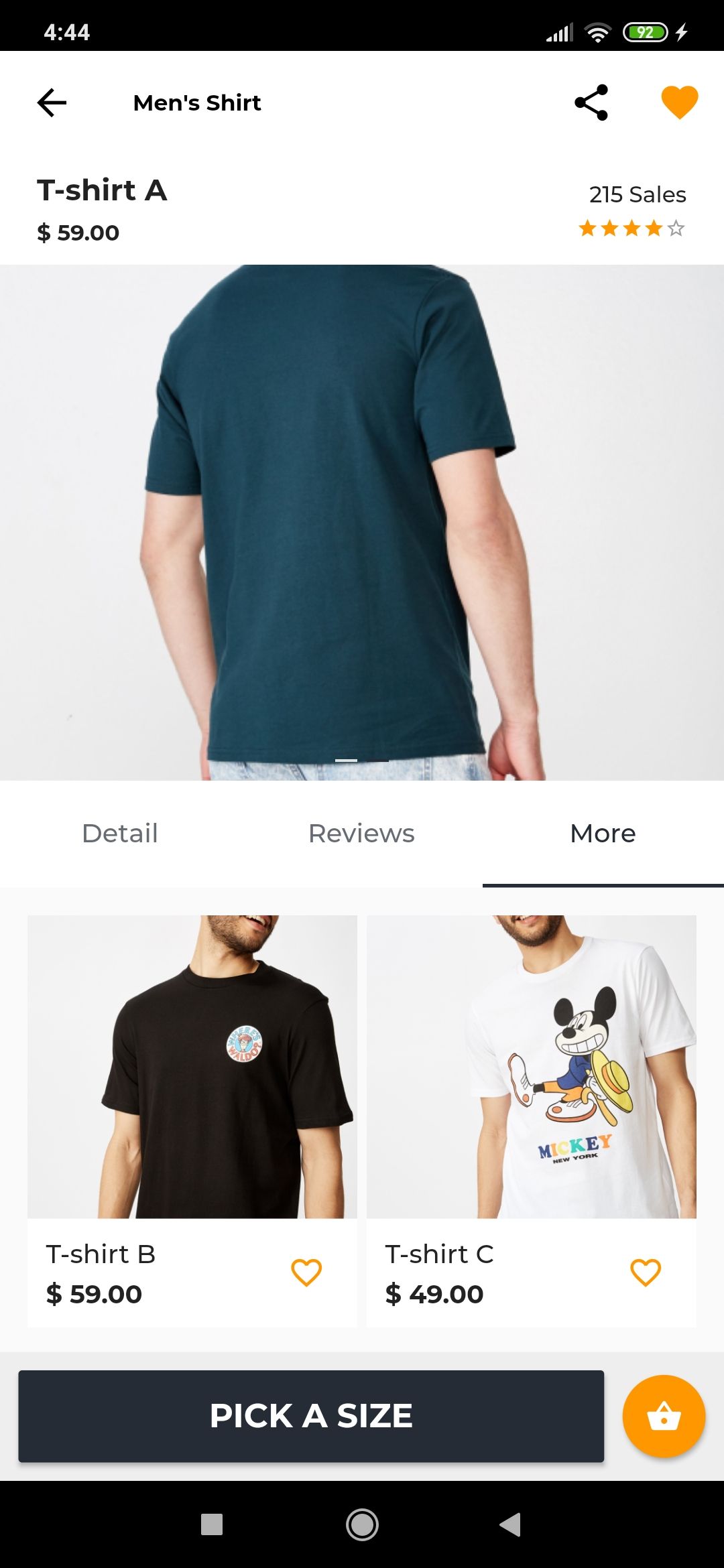Open recent apps from the navigation bar
The width and height of the screenshot is (724, 1568).
pos(212,1524)
